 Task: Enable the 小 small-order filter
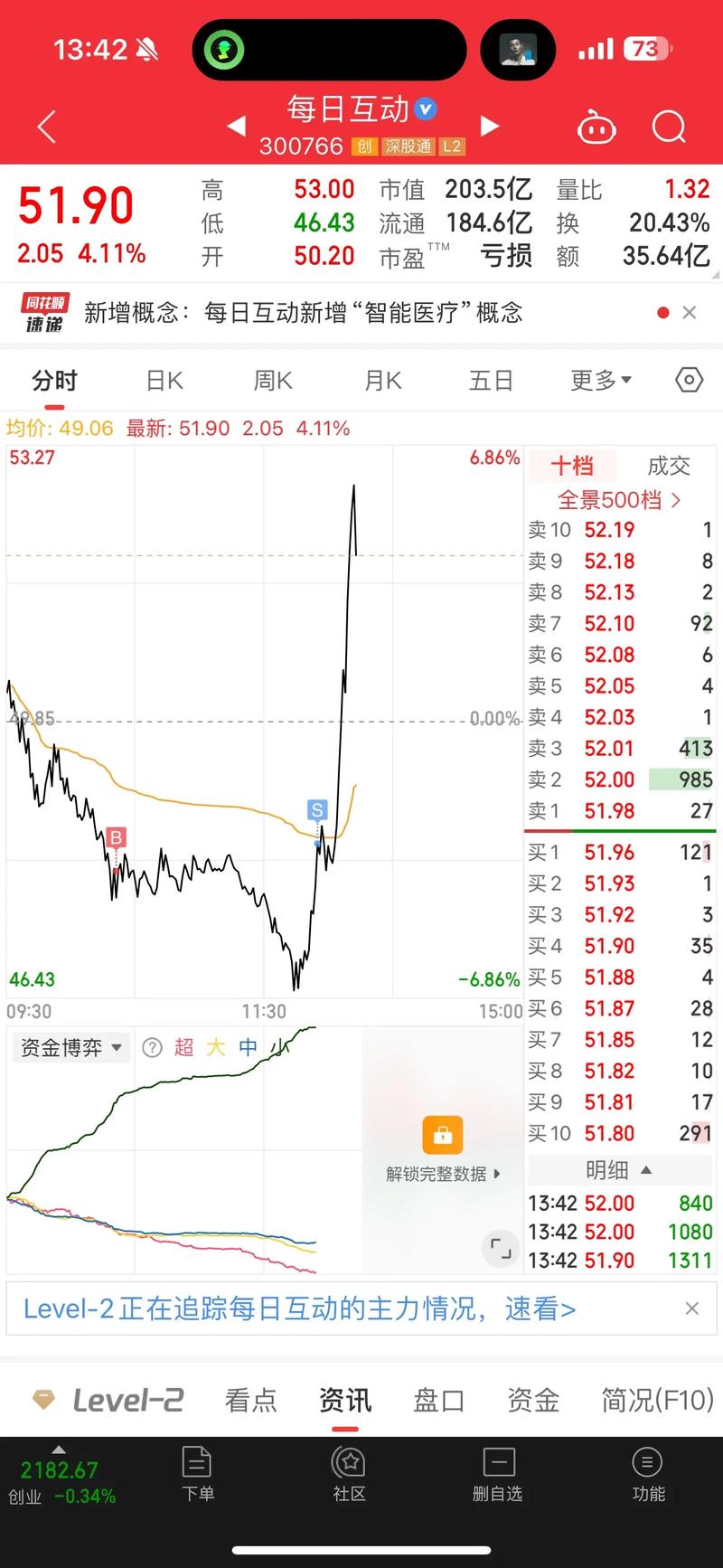(x=280, y=1047)
